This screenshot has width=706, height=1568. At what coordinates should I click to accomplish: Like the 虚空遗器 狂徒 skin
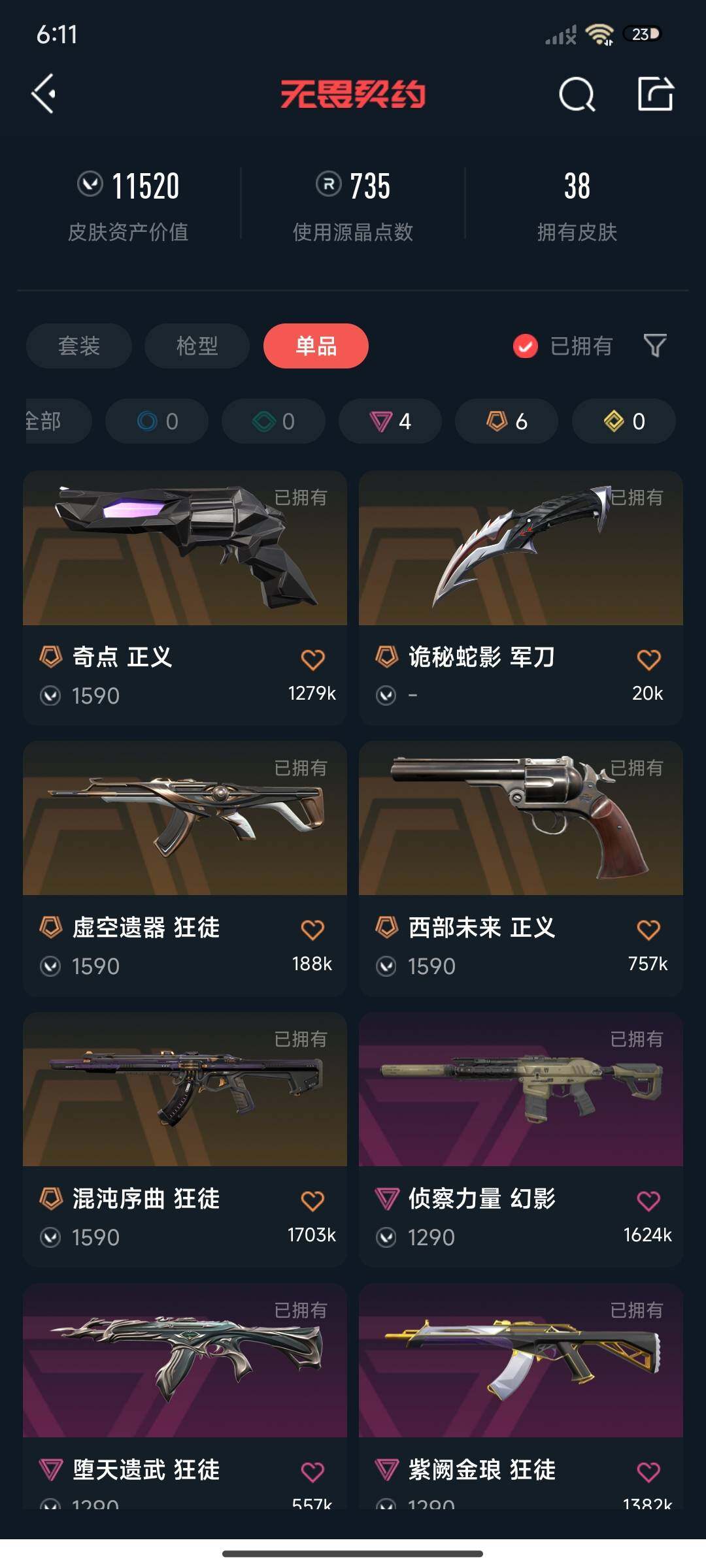(312, 930)
